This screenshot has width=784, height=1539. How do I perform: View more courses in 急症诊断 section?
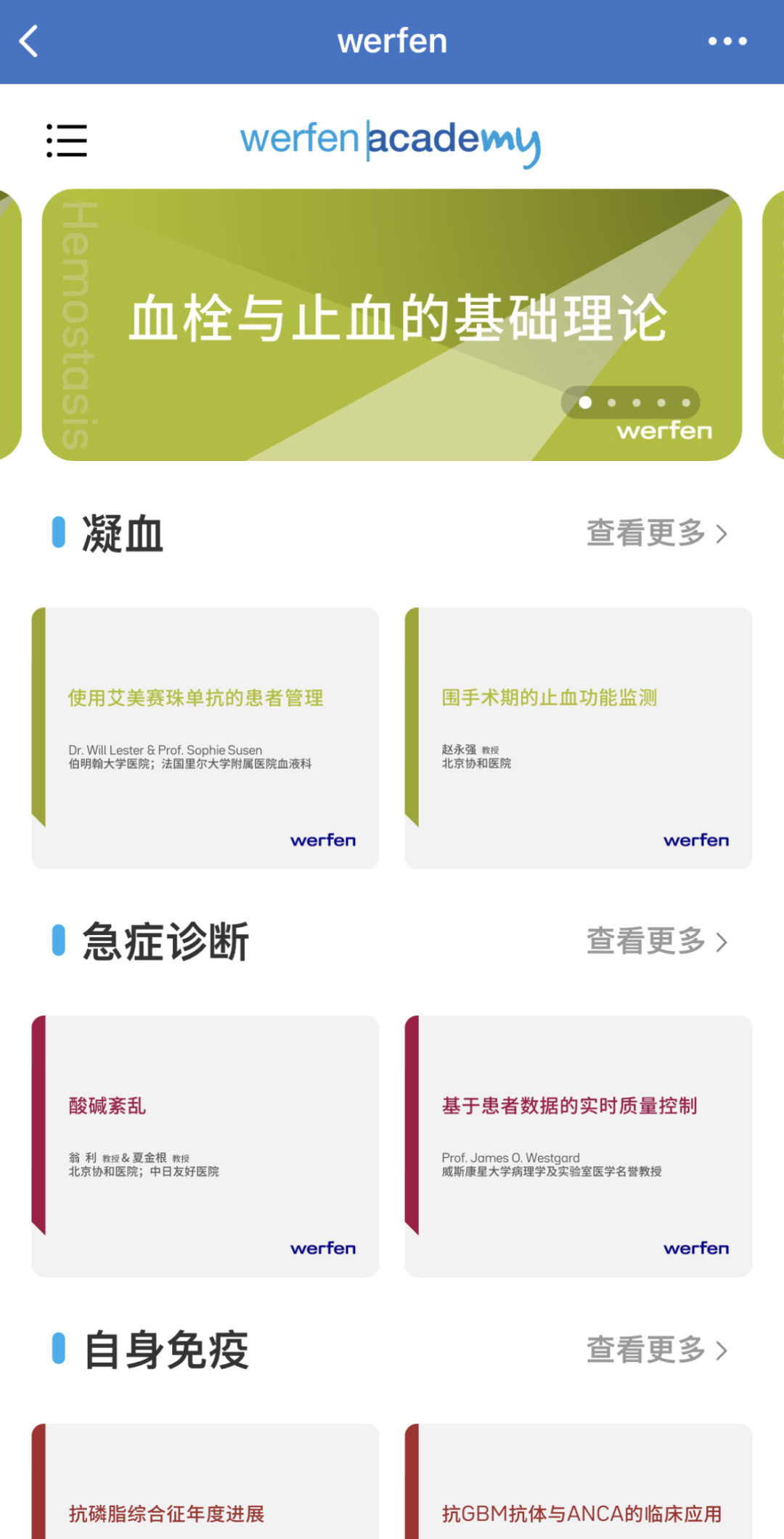point(656,942)
